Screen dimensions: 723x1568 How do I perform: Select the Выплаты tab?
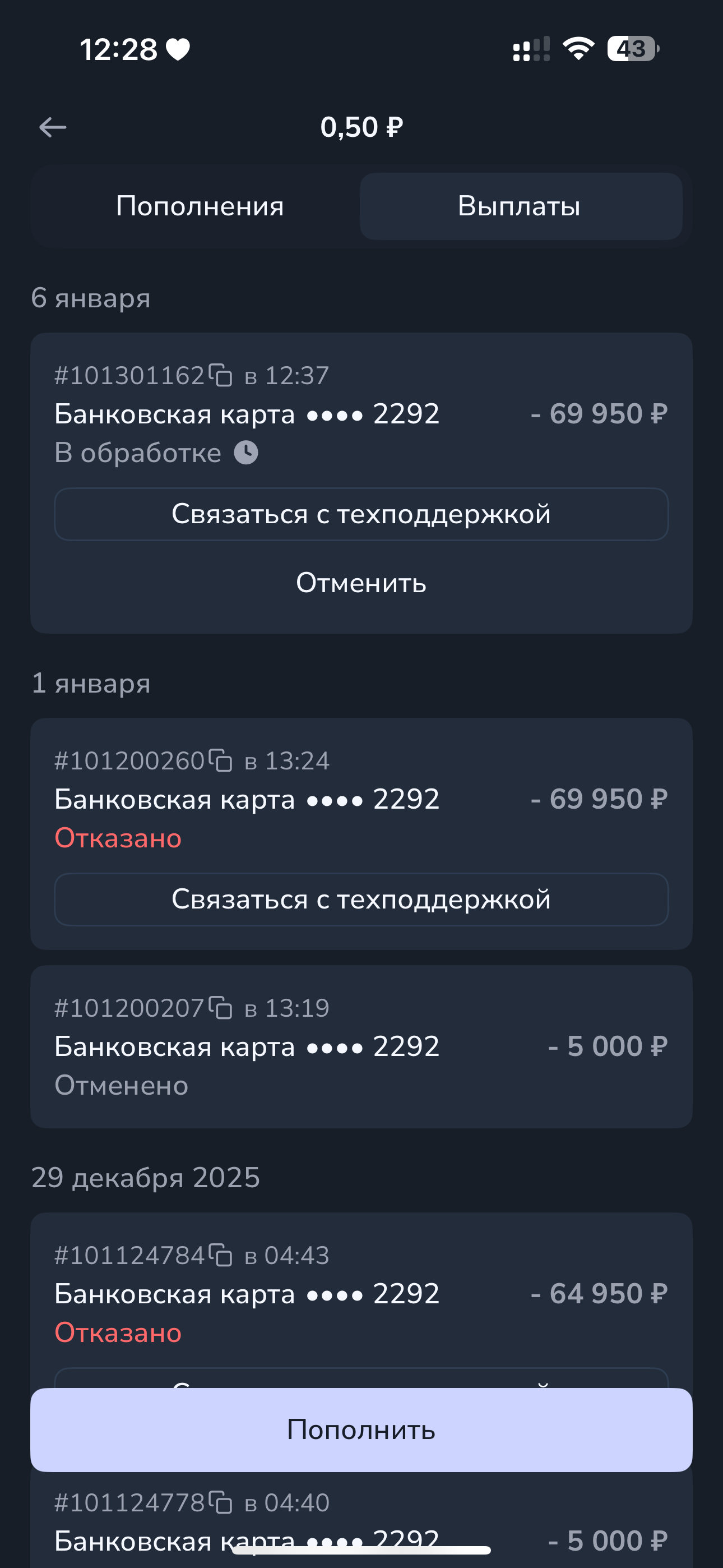click(x=520, y=206)
